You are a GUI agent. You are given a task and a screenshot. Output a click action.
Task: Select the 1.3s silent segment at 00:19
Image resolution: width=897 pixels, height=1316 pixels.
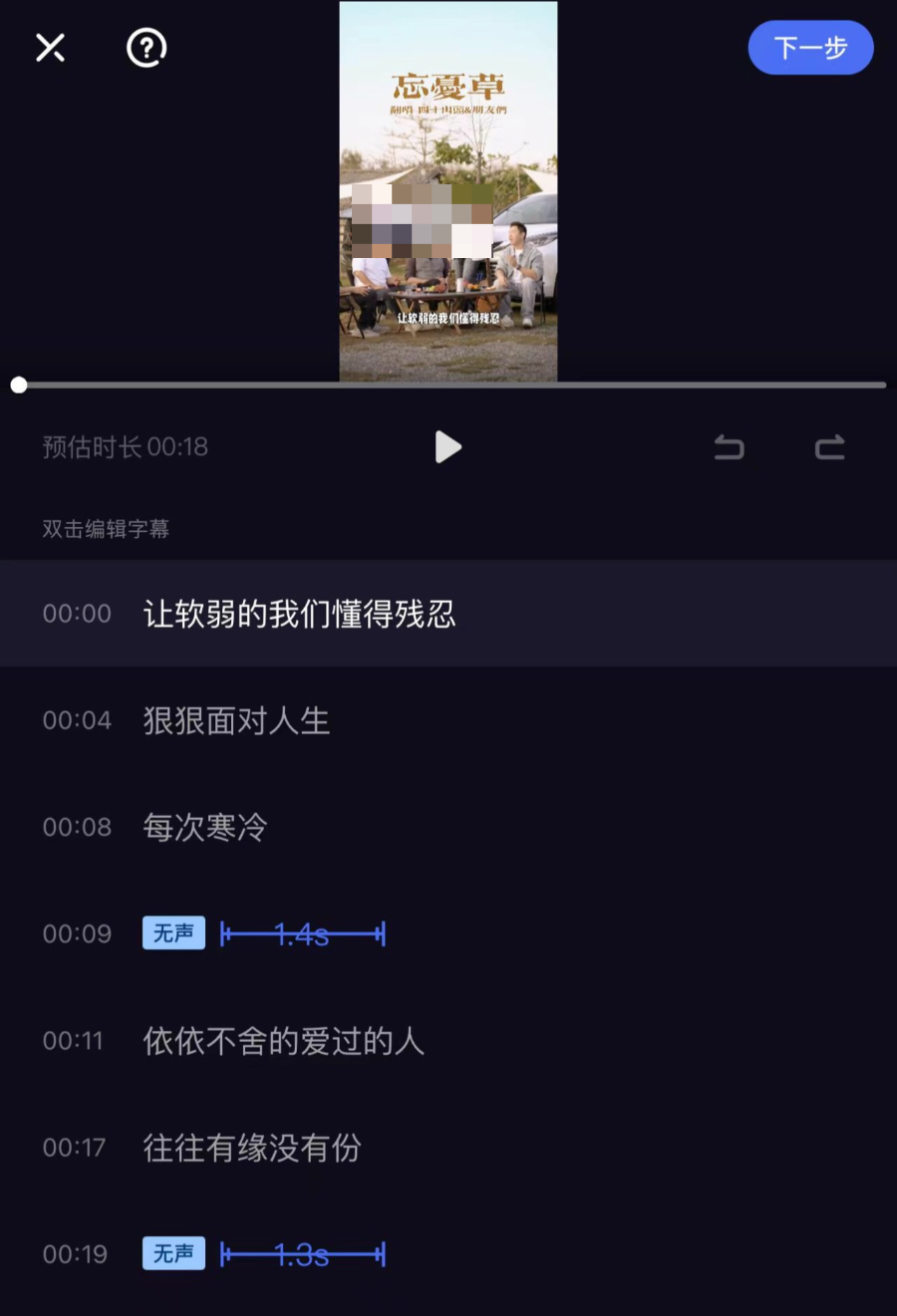click(x=302, y=1254)
